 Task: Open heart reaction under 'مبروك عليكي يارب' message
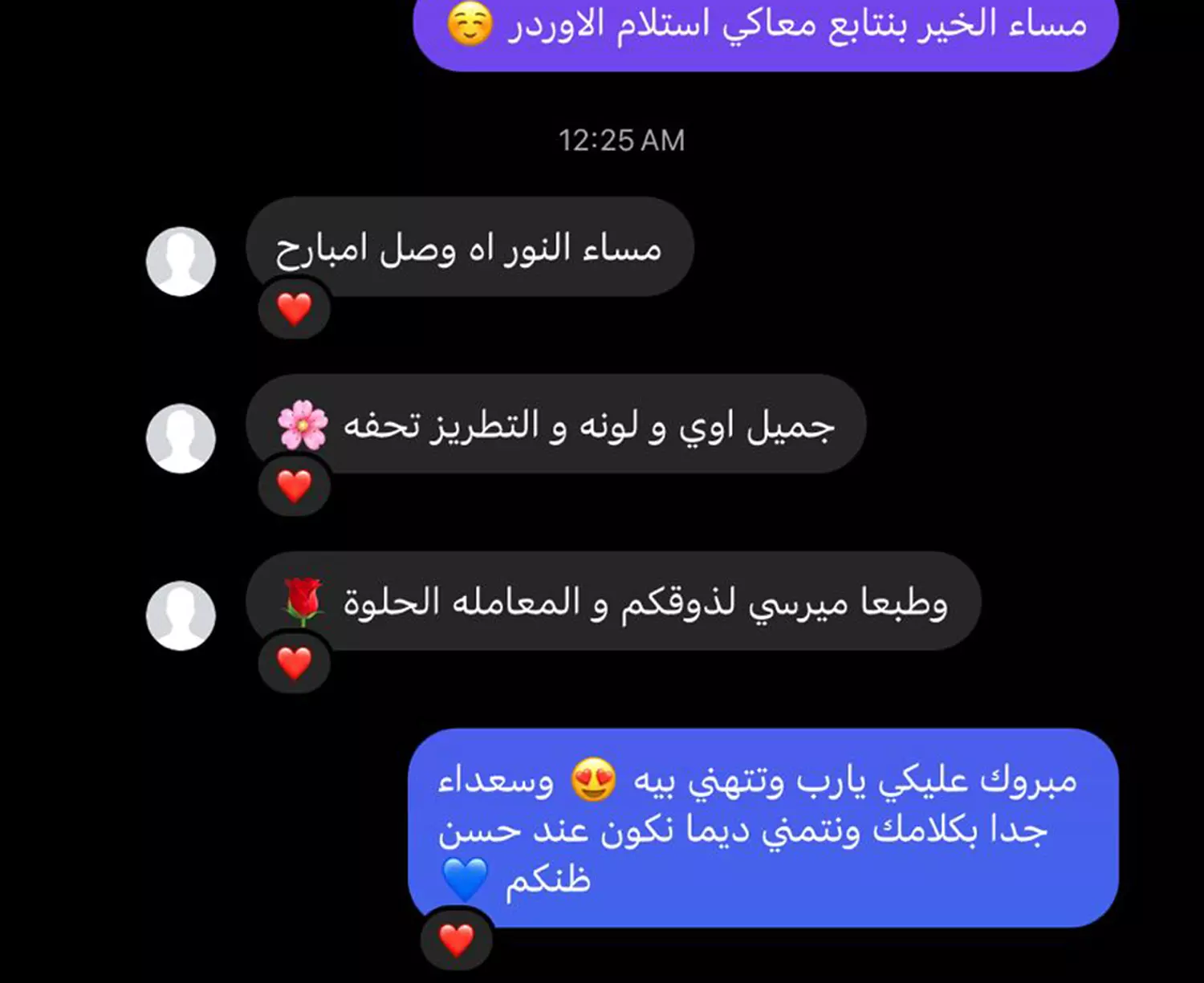click(x=457, y=940)
